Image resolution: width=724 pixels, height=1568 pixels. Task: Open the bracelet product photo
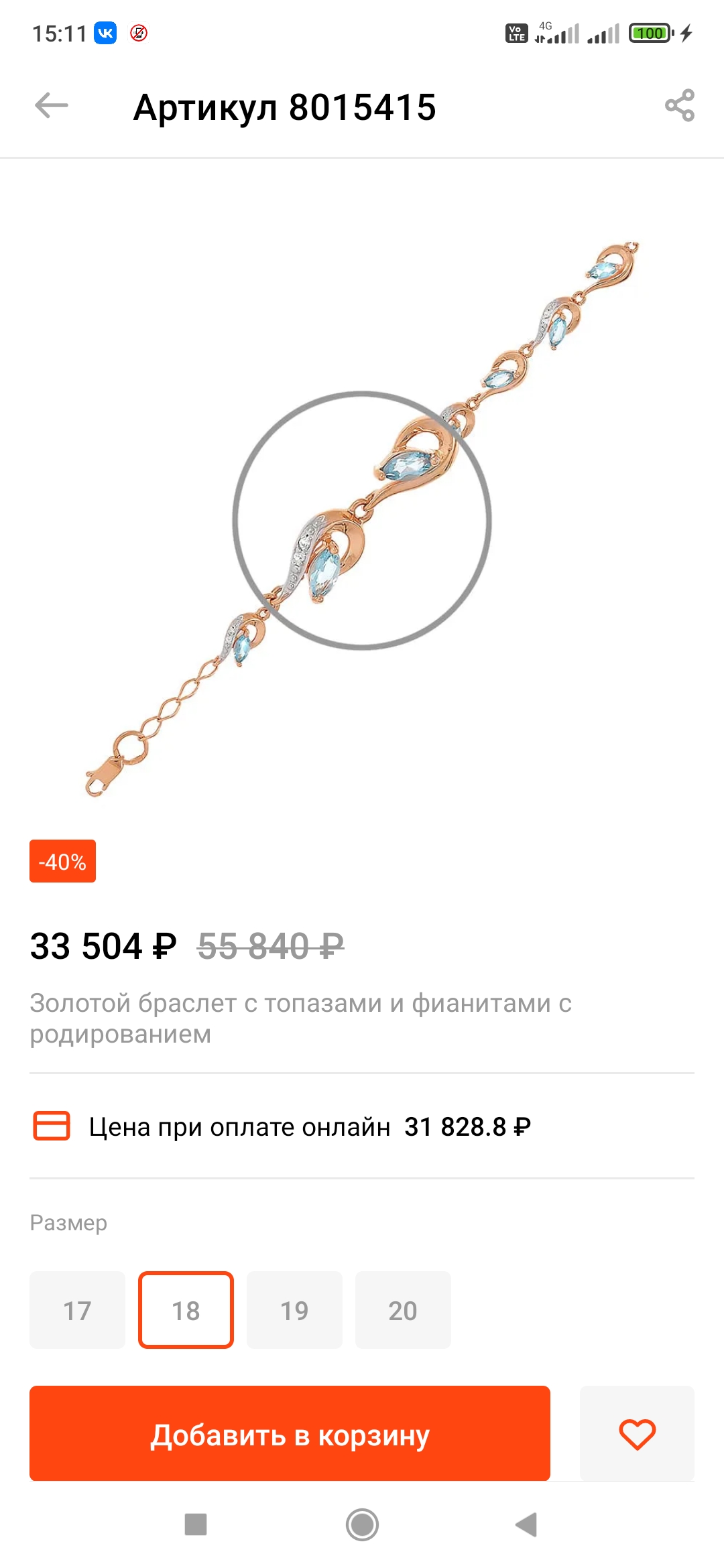tap(362, 519)
